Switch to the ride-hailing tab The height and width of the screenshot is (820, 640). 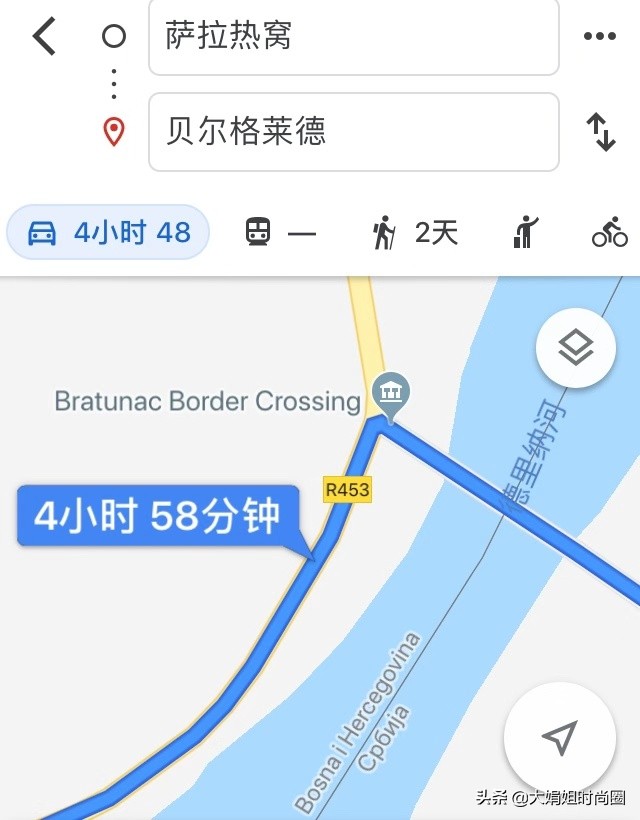[524, 233]
